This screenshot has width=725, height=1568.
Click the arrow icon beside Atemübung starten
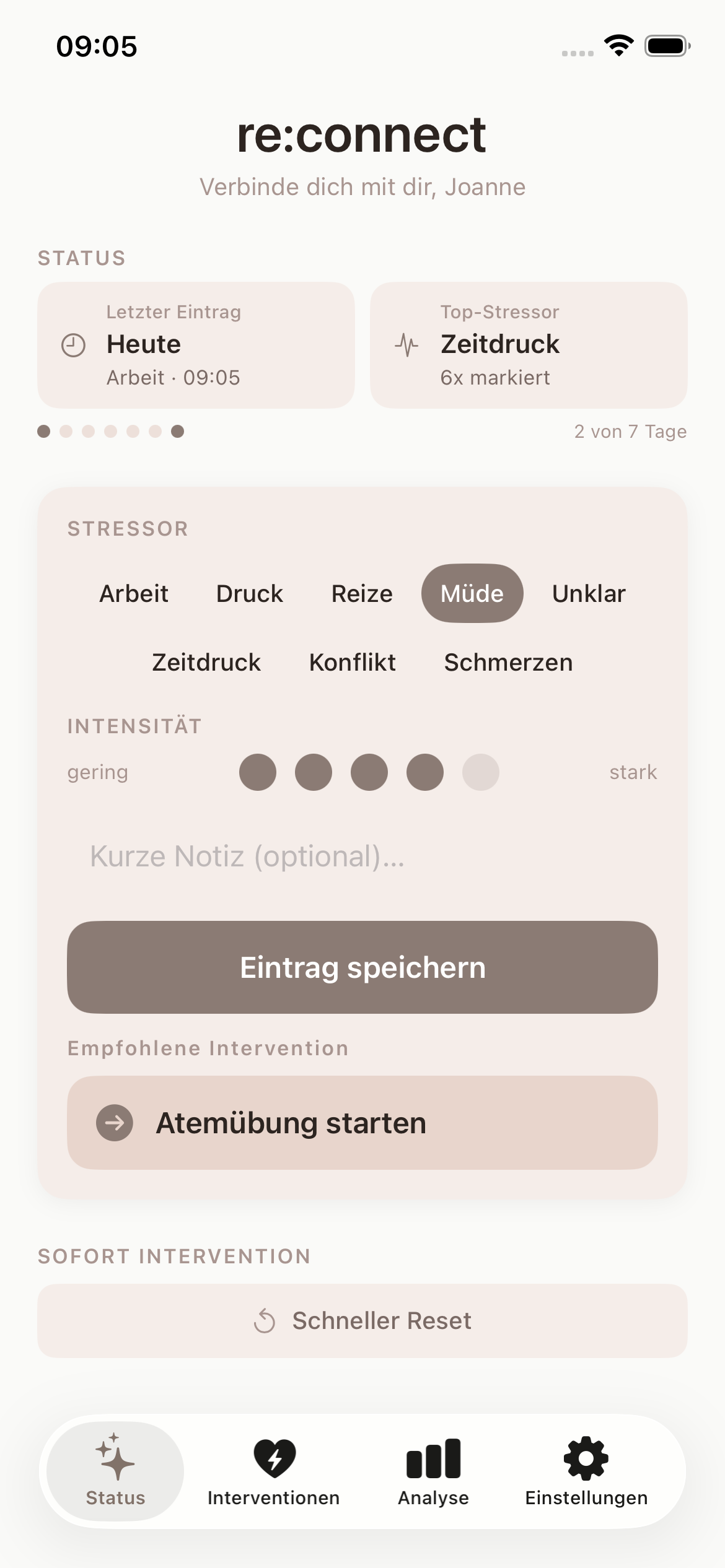point(115,1123)
